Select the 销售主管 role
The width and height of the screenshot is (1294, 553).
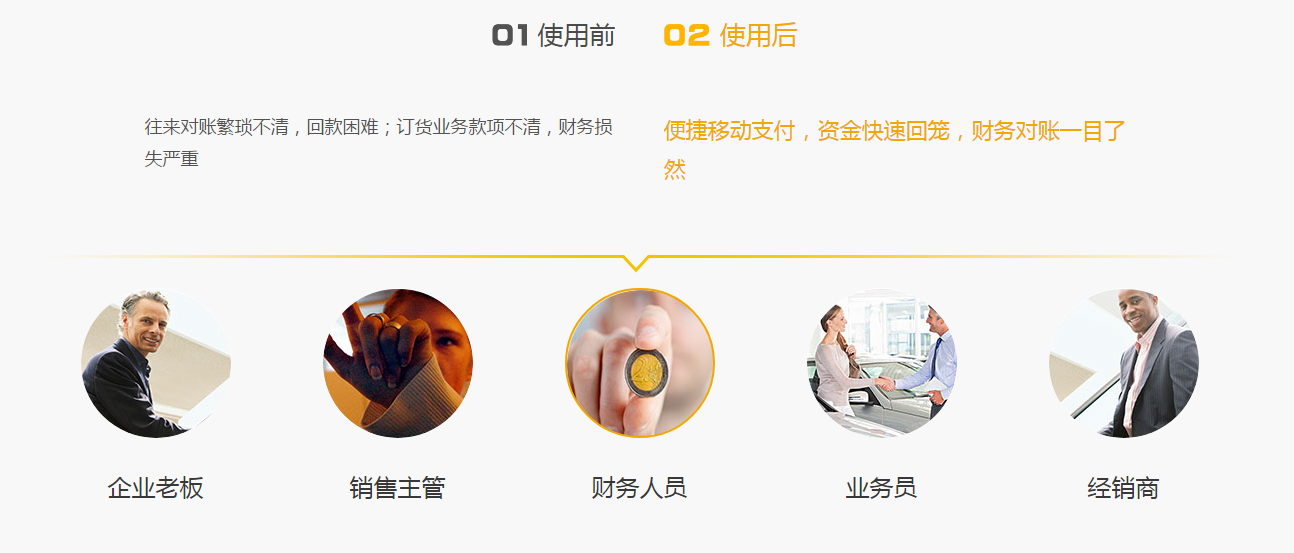tap(398, 363)
